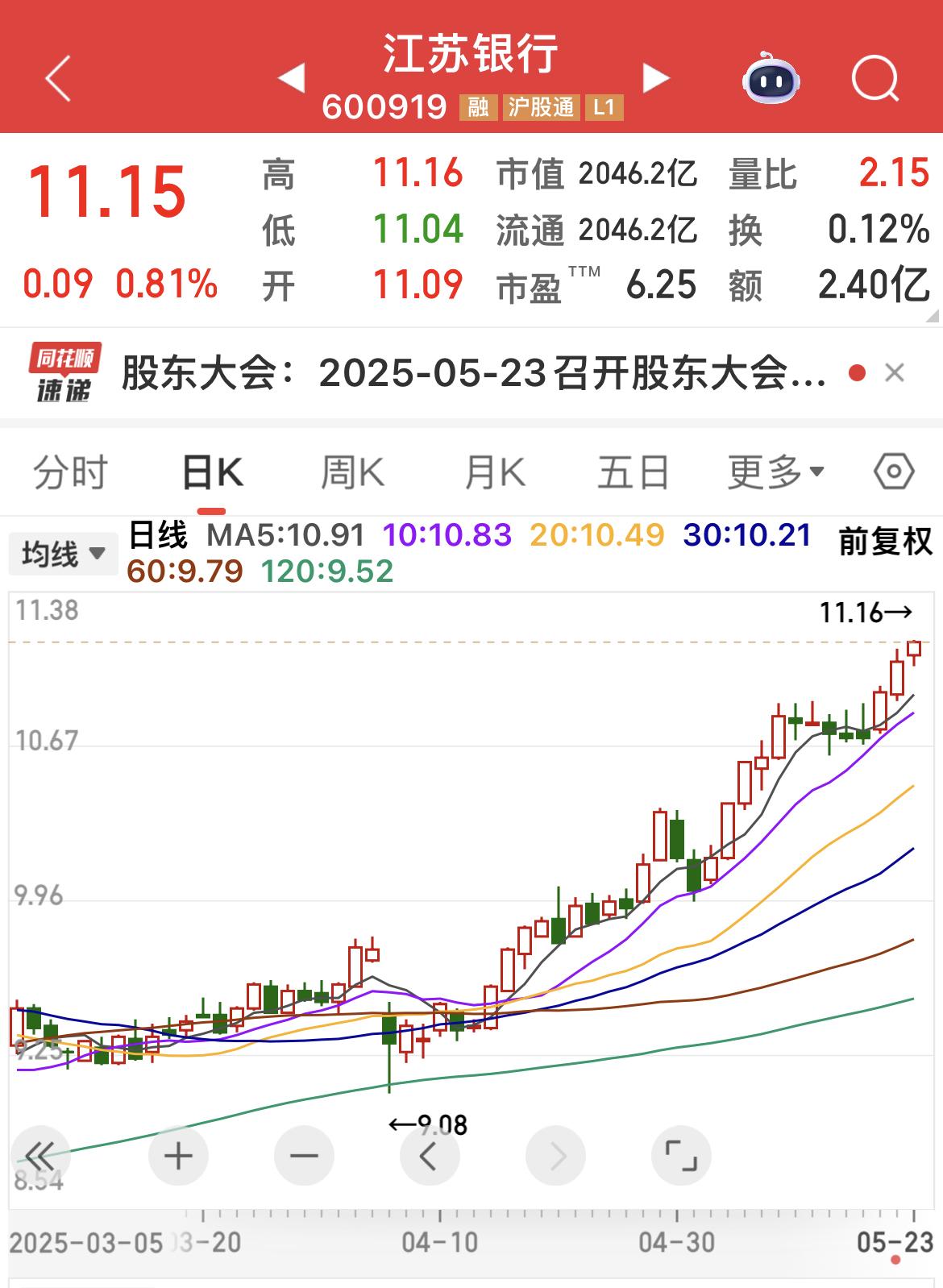Dismiss the 股东大会 news banner

click(x=895, y=373)
